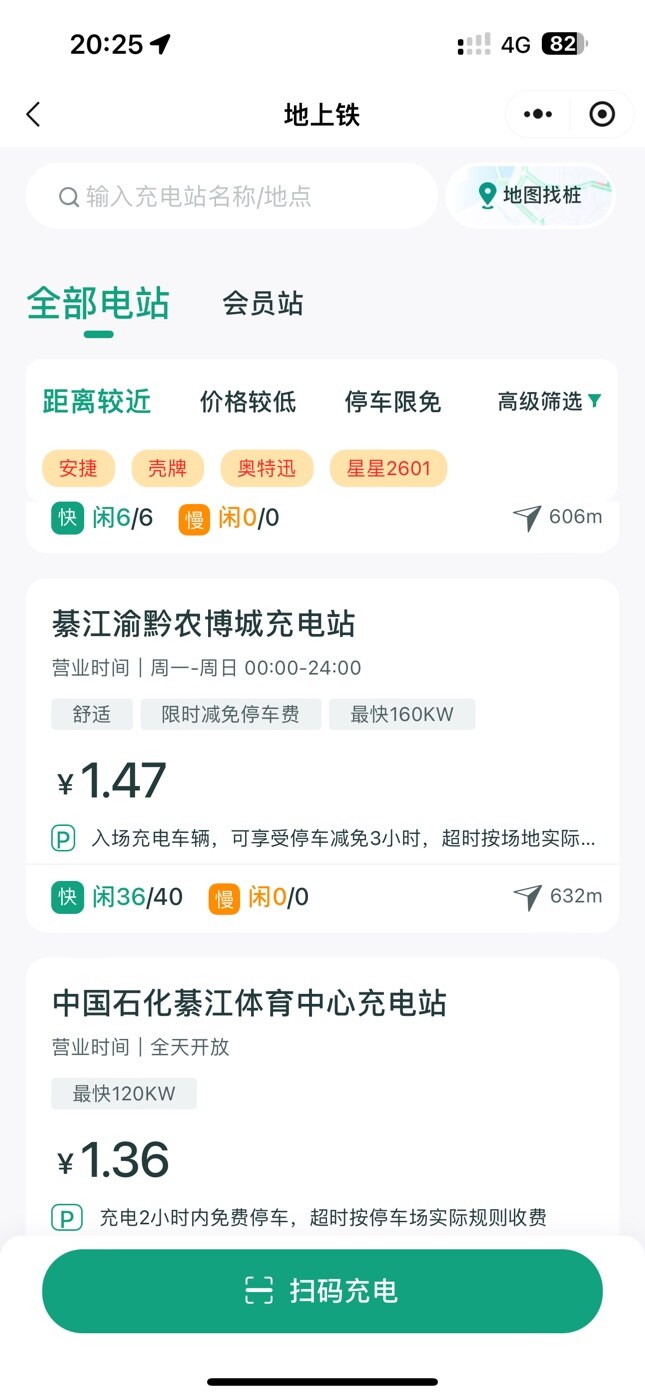Filter by the 安捷 brand chip

tap(78, 468)
